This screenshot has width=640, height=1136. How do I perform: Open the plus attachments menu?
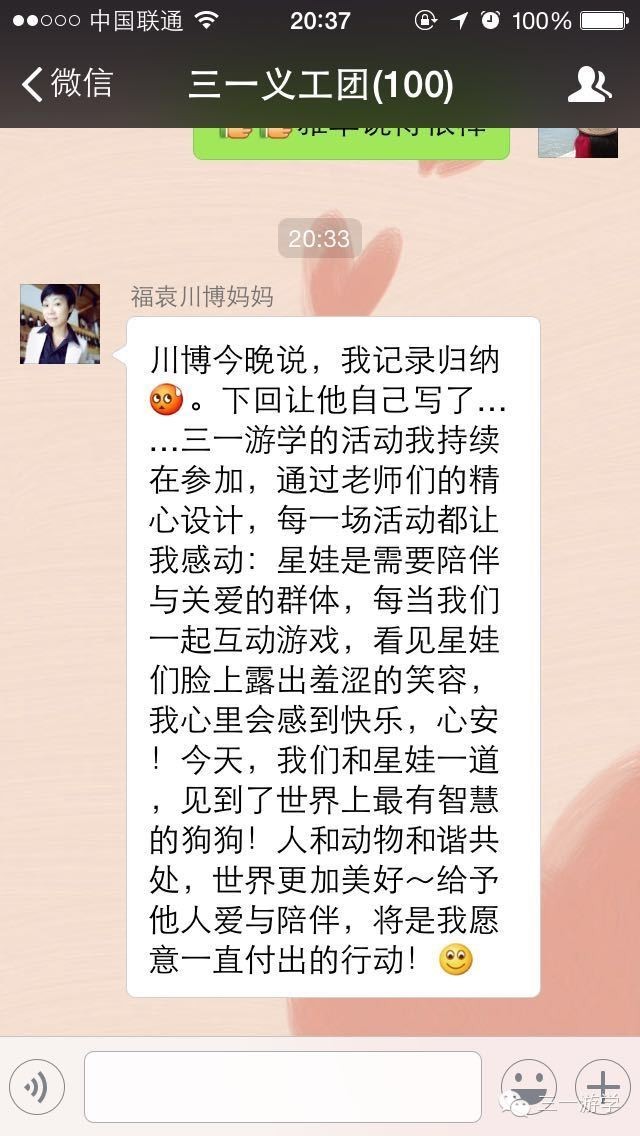[x=602, y=1086]
